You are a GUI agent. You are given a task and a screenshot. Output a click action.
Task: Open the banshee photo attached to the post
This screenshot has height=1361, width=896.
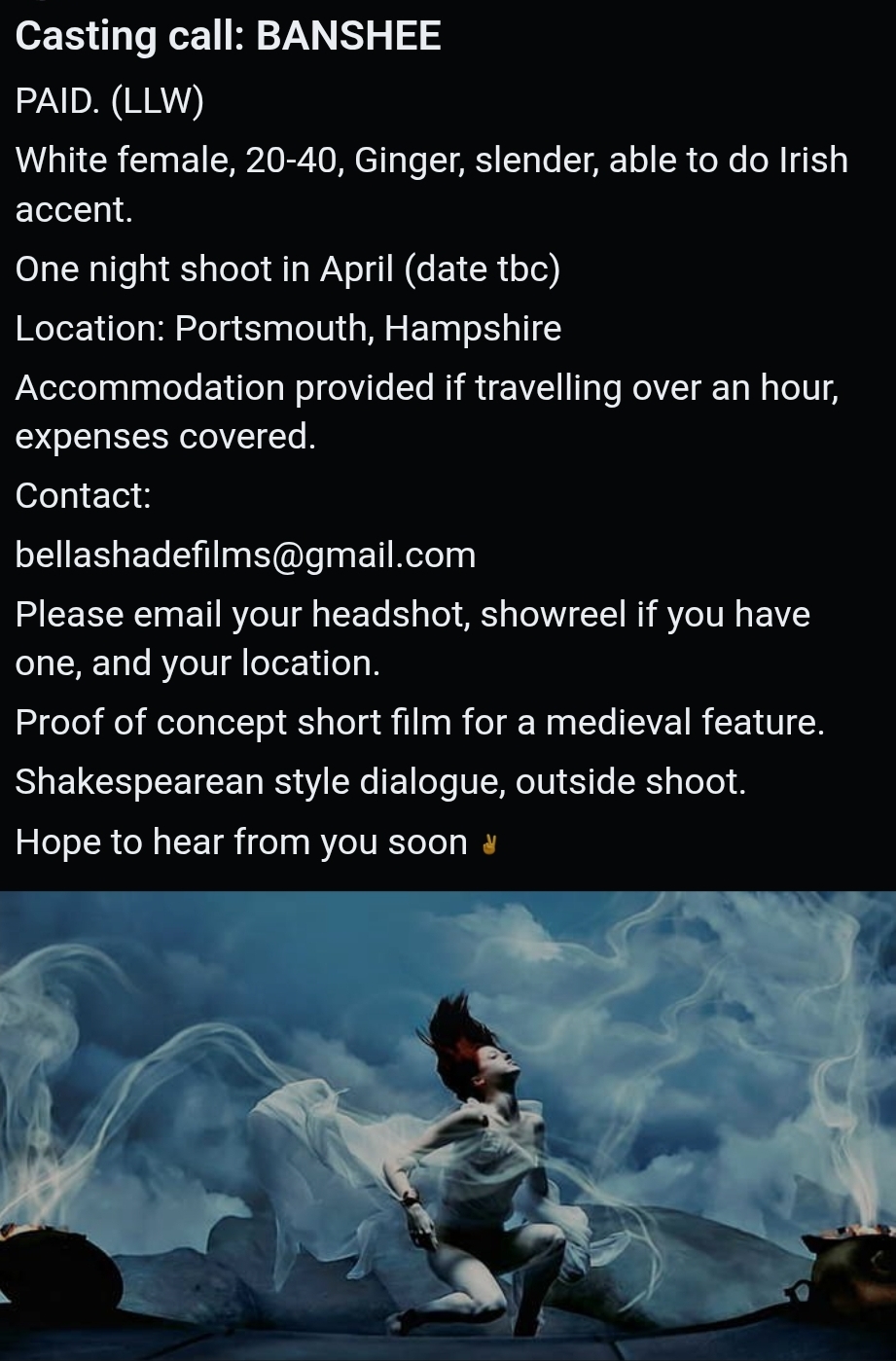point(448,1126)
